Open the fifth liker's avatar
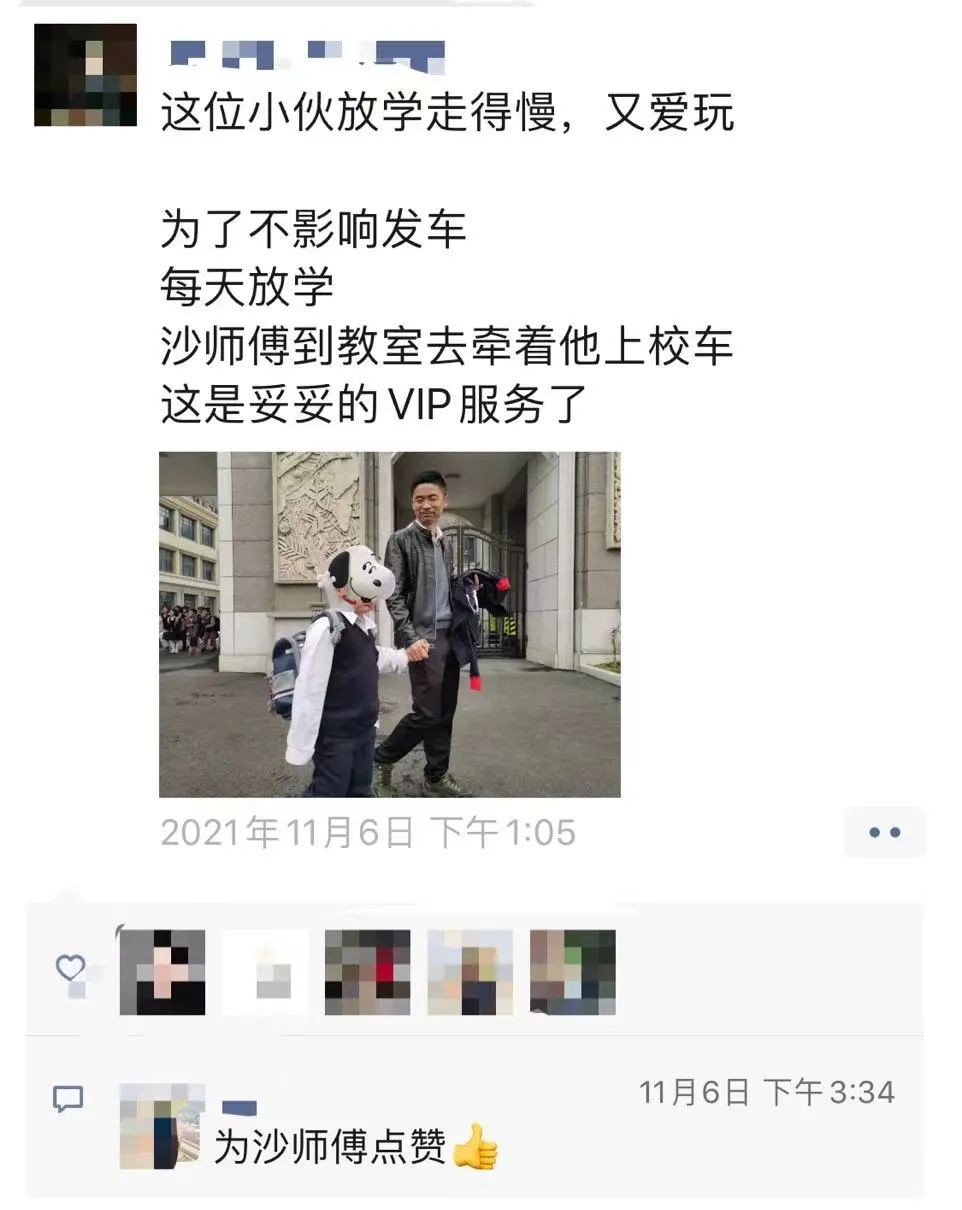 572,972
